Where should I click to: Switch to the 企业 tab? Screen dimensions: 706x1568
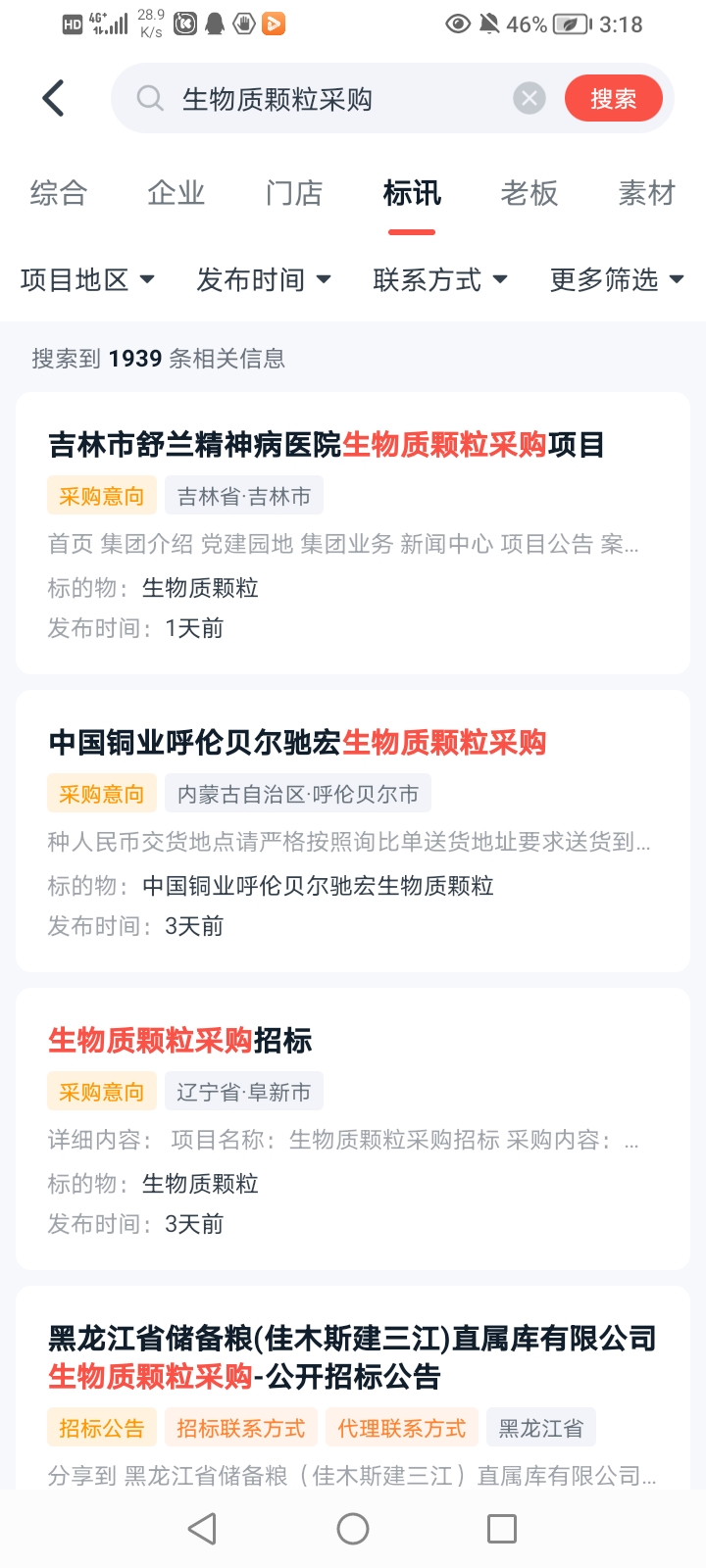[176, 193]
